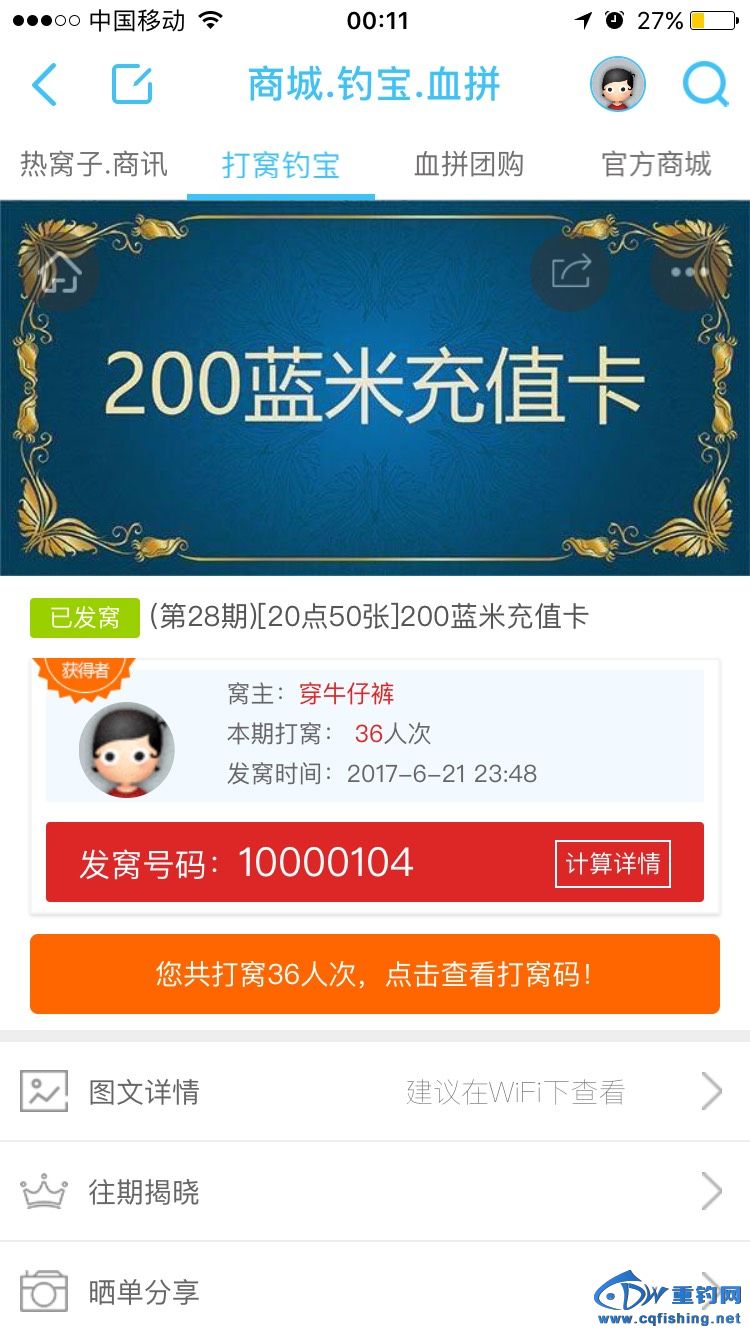This screenshot has height=1334, width=750.
Task: Tap the compose post icon
Action: point(132,85)
